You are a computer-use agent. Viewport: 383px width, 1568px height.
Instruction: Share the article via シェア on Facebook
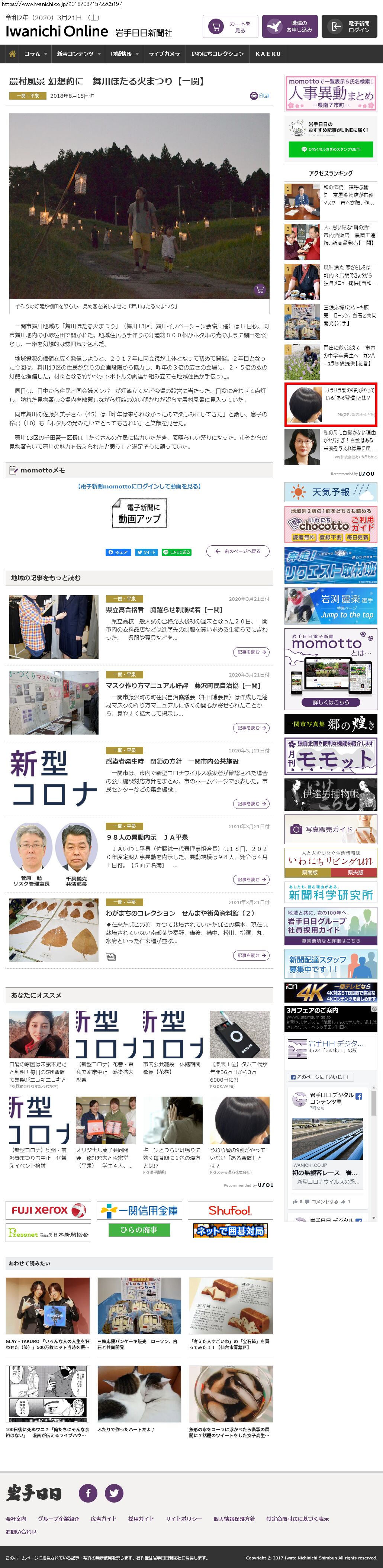point(118,552)
